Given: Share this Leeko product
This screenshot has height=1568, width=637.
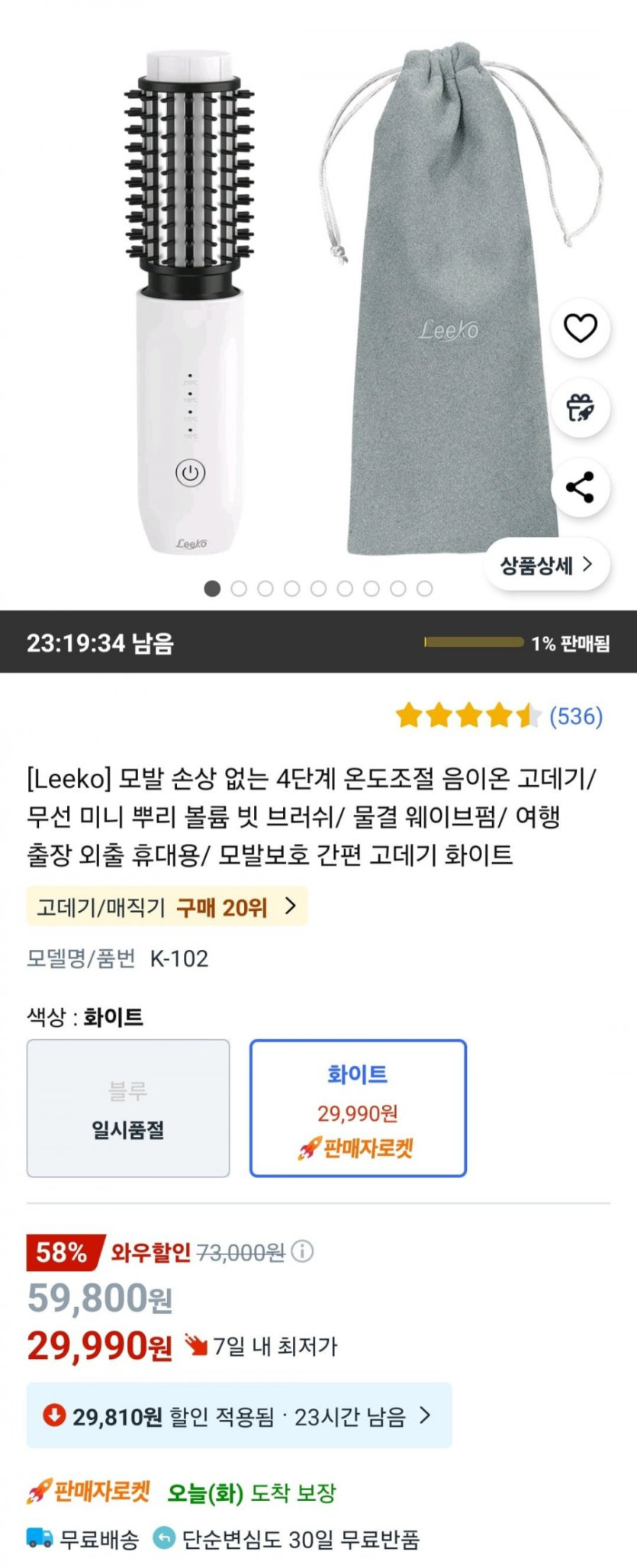Looking at the screenshot, I should pos(580,488).
